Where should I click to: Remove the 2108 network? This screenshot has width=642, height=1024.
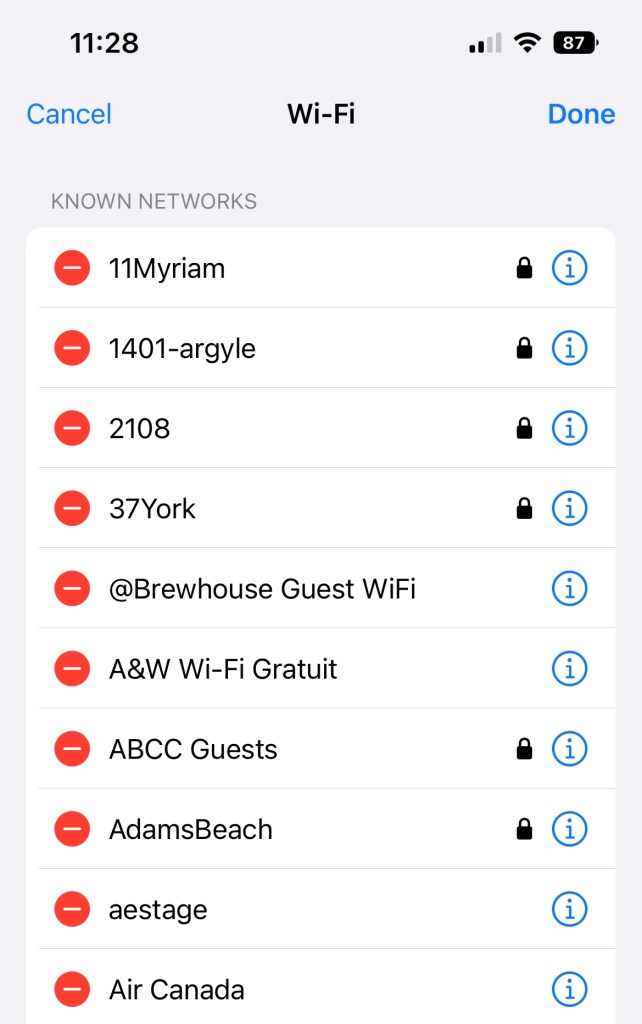(72, 428)
